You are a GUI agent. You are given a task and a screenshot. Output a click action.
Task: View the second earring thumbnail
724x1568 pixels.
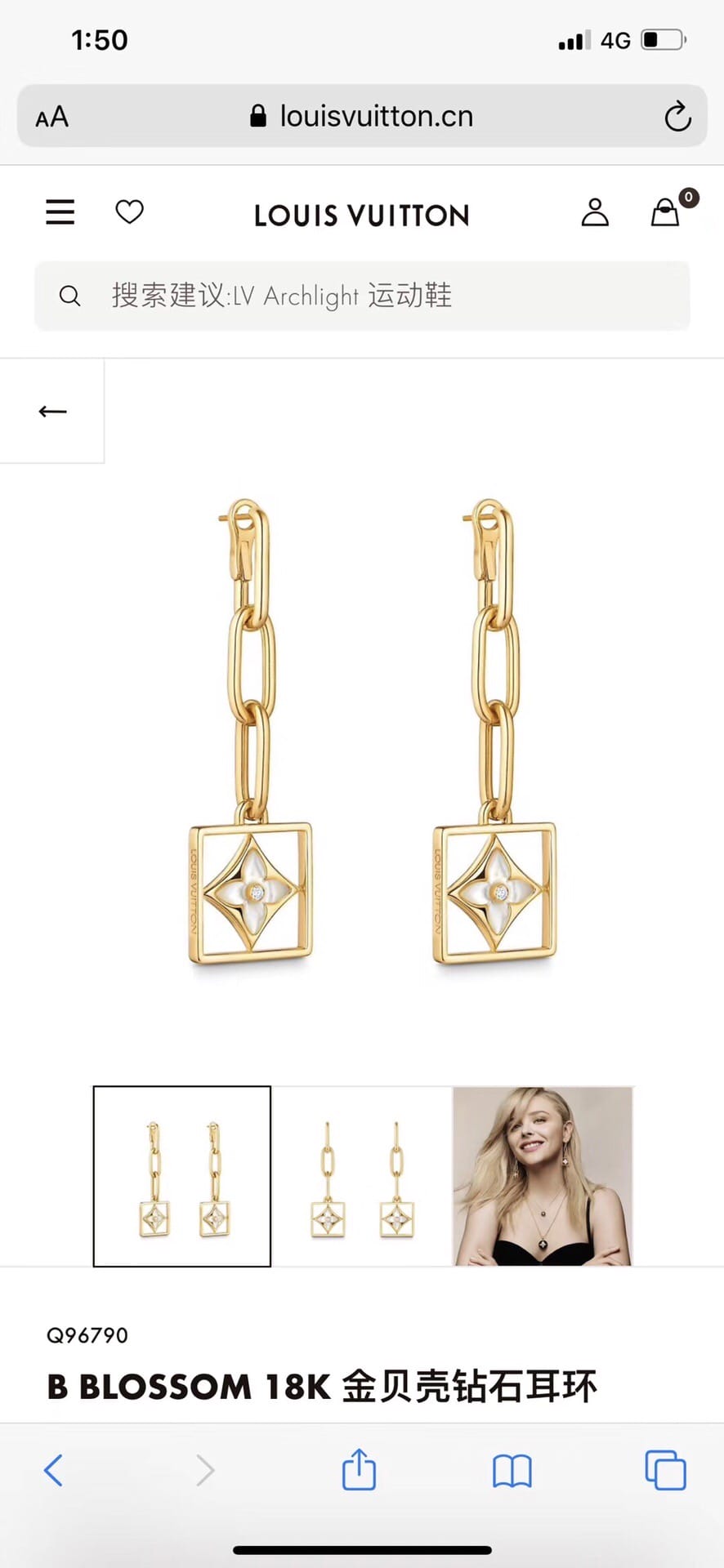pyautogui.click(x=362, y=1176)
